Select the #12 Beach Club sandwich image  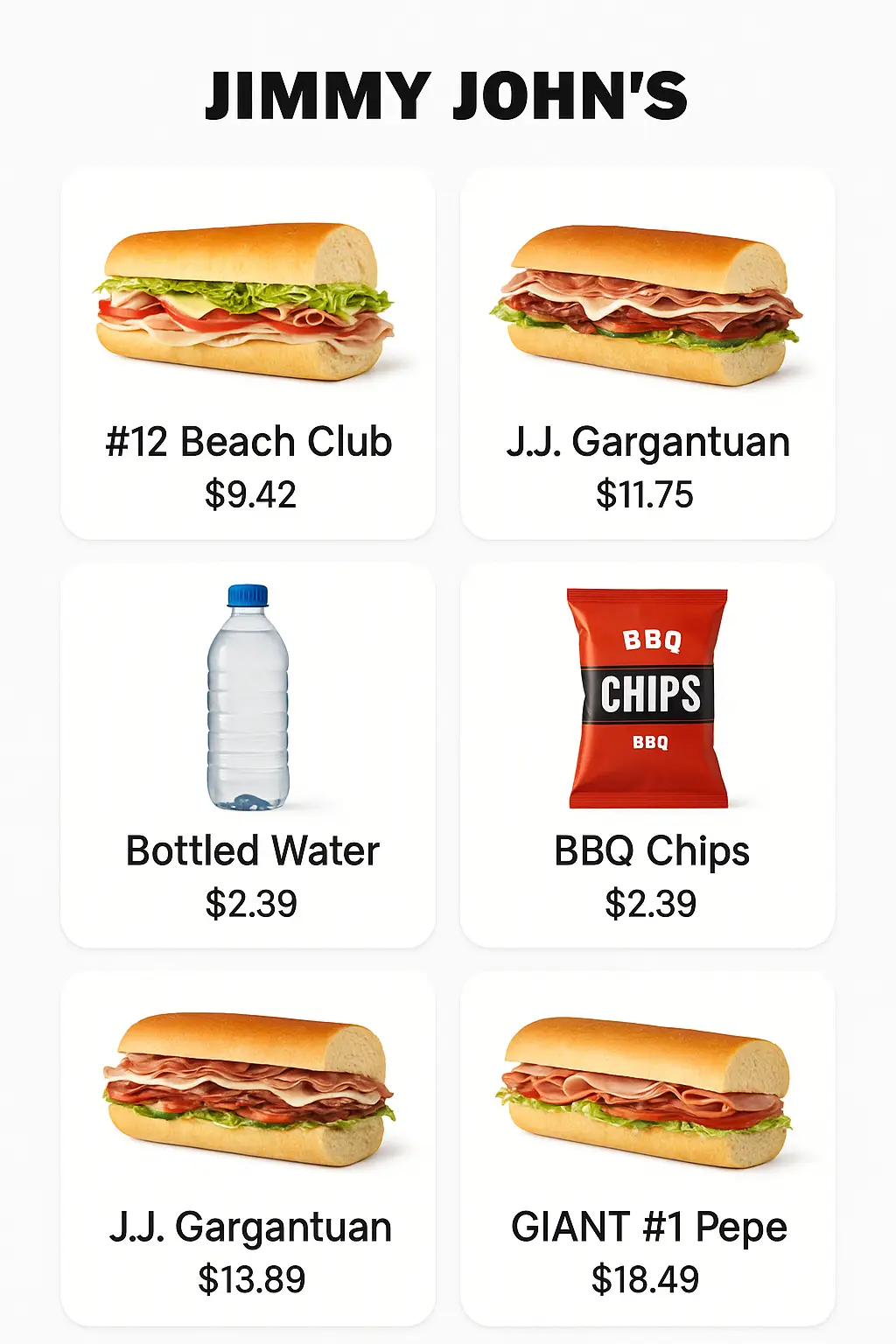point(248,297)
